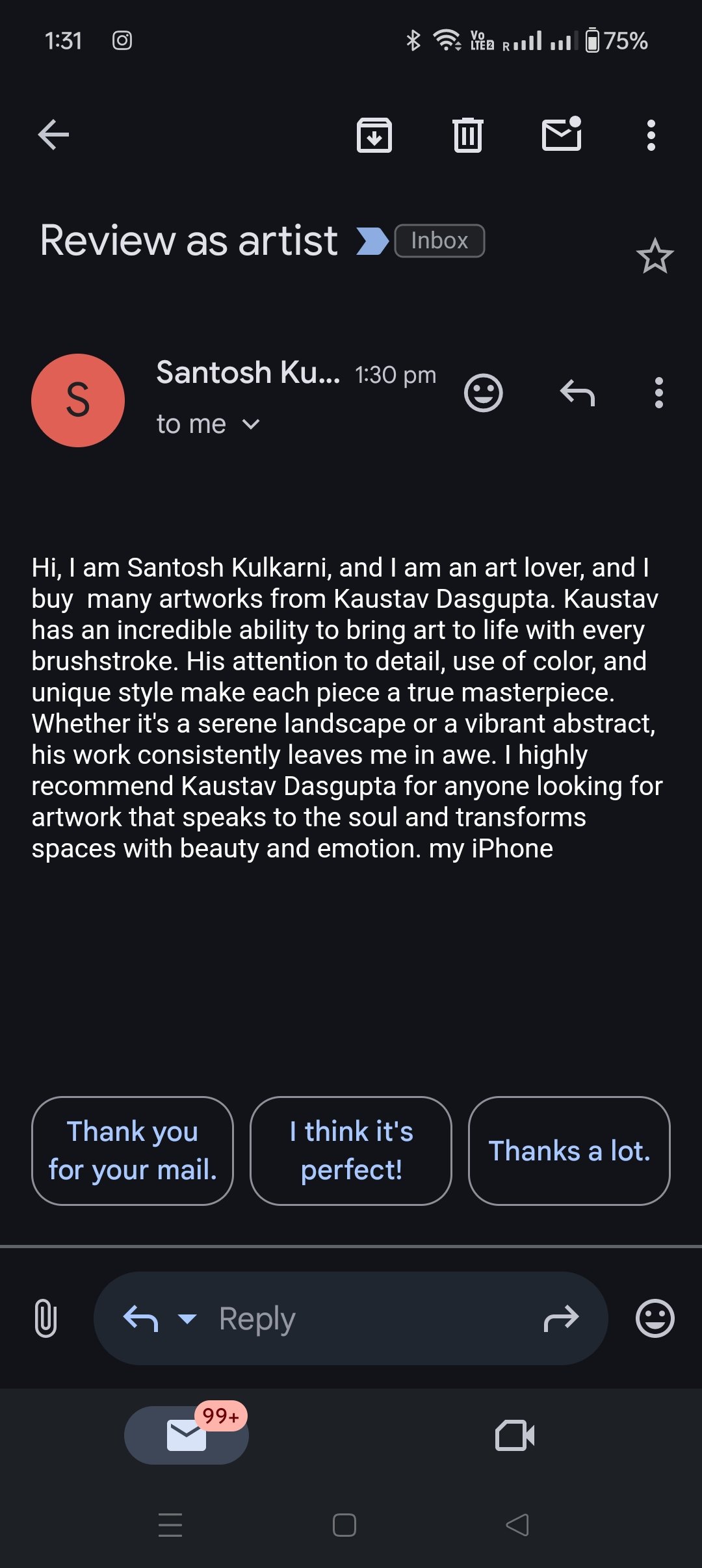The width and height of the screenshot is (702, 1568).
Task: Choose 'Thank you for your mail.' smart reply
Action: [133, 1151]
